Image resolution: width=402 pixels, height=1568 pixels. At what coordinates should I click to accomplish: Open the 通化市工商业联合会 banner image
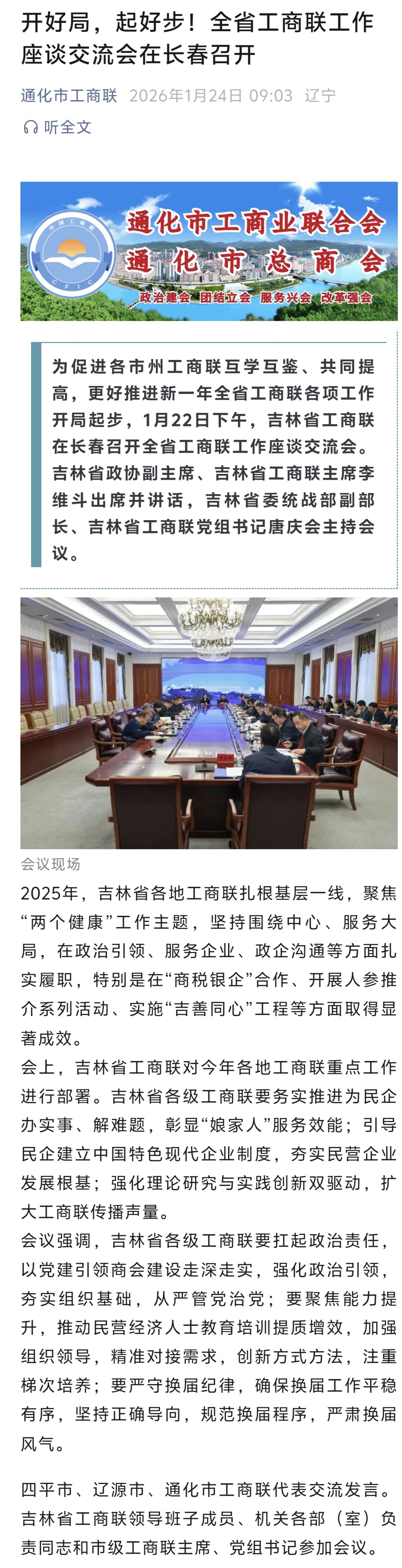[209, 251]
